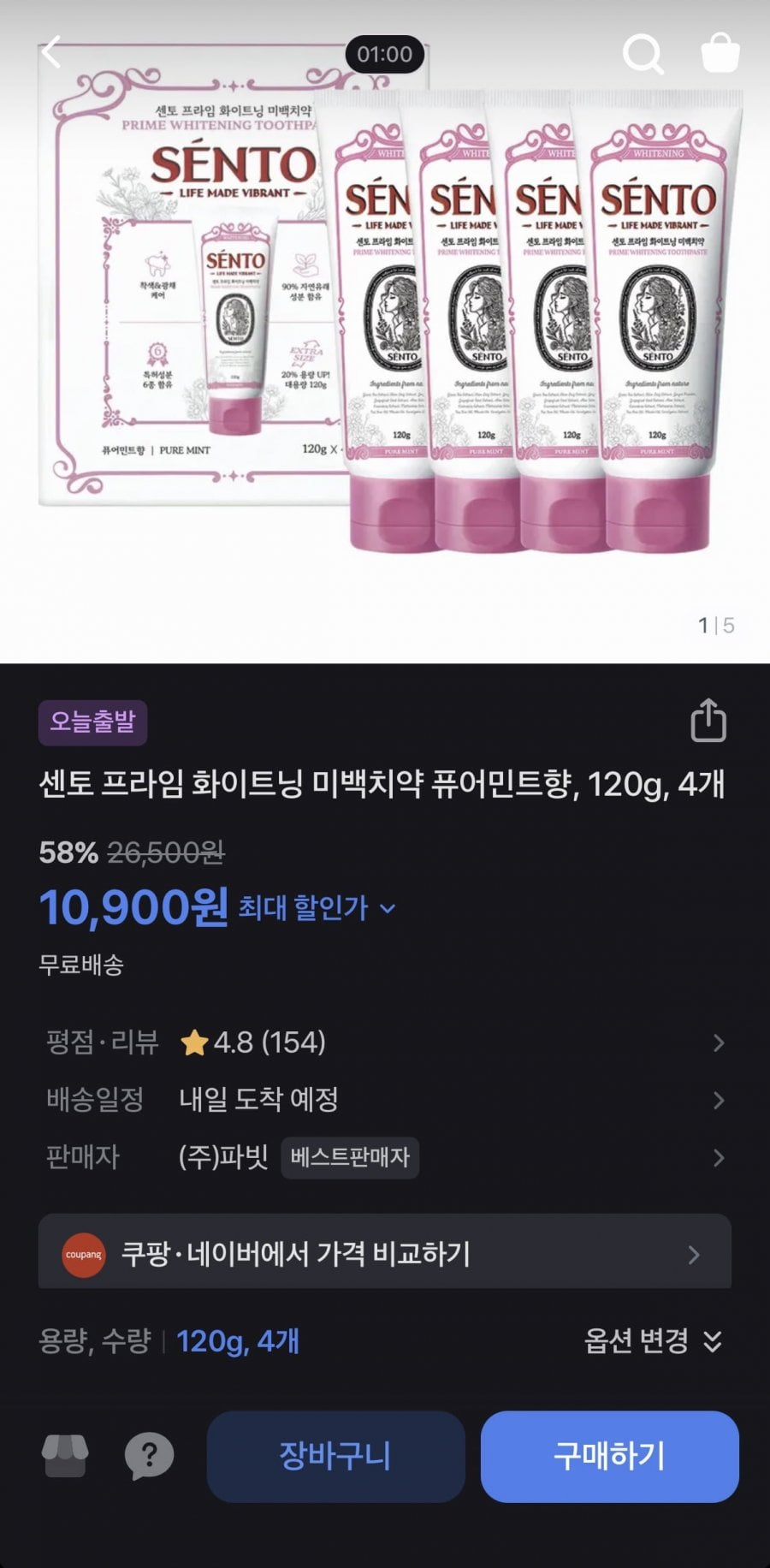Screen dimensions: 770x1568
Task: Open the question mark inquiry icon
Action: (149, 1456)
